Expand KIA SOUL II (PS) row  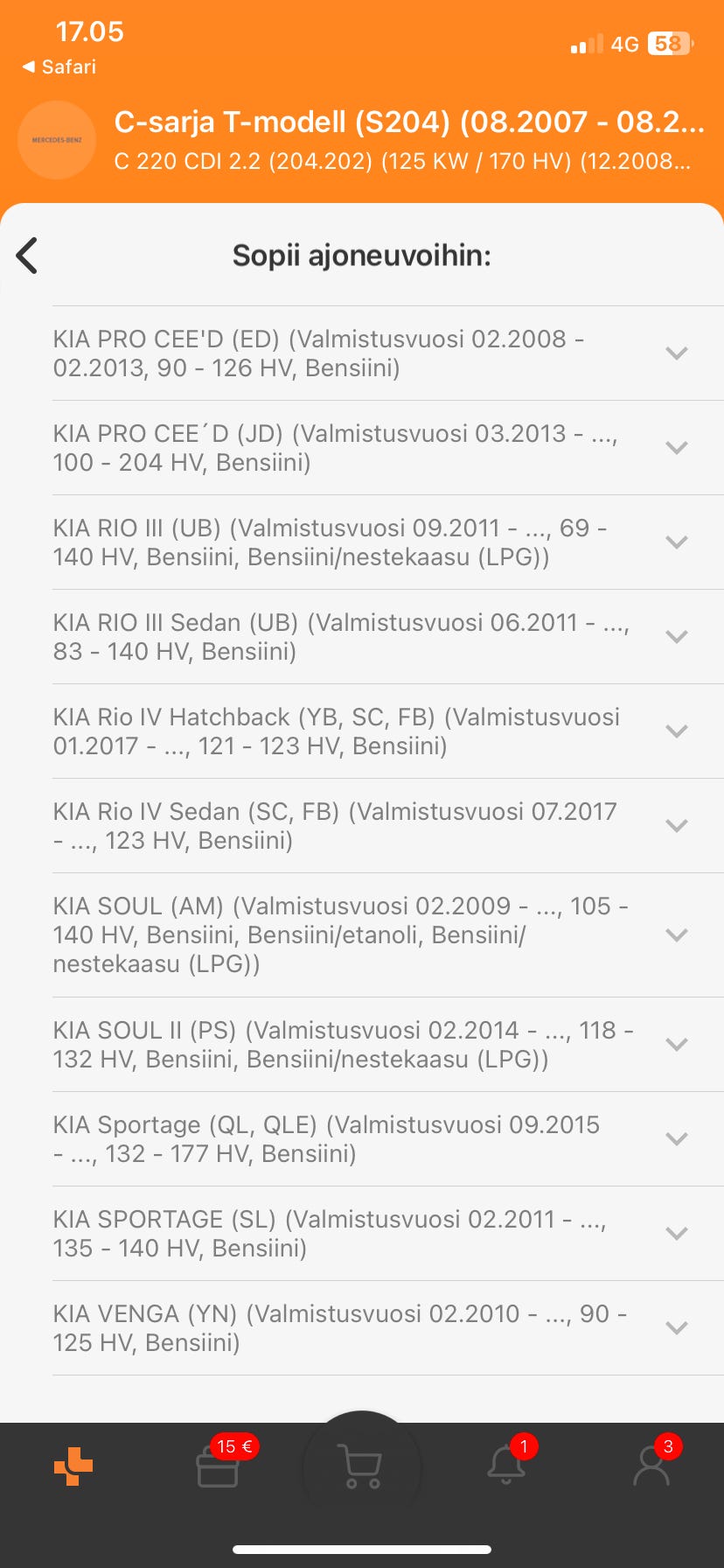tap(676, 1045)
